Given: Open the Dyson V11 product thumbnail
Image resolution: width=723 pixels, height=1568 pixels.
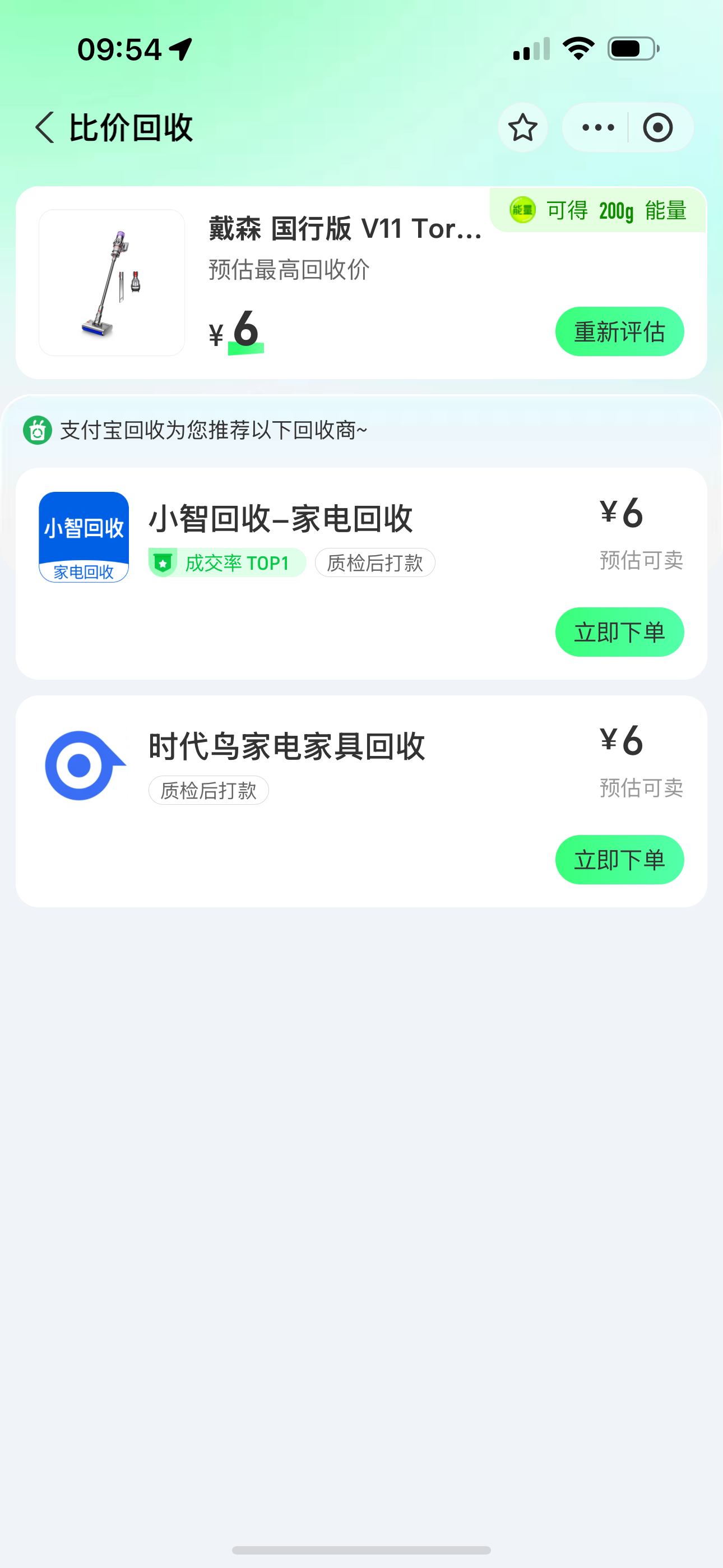Looking at the screenshot, I should coord(112,283).
